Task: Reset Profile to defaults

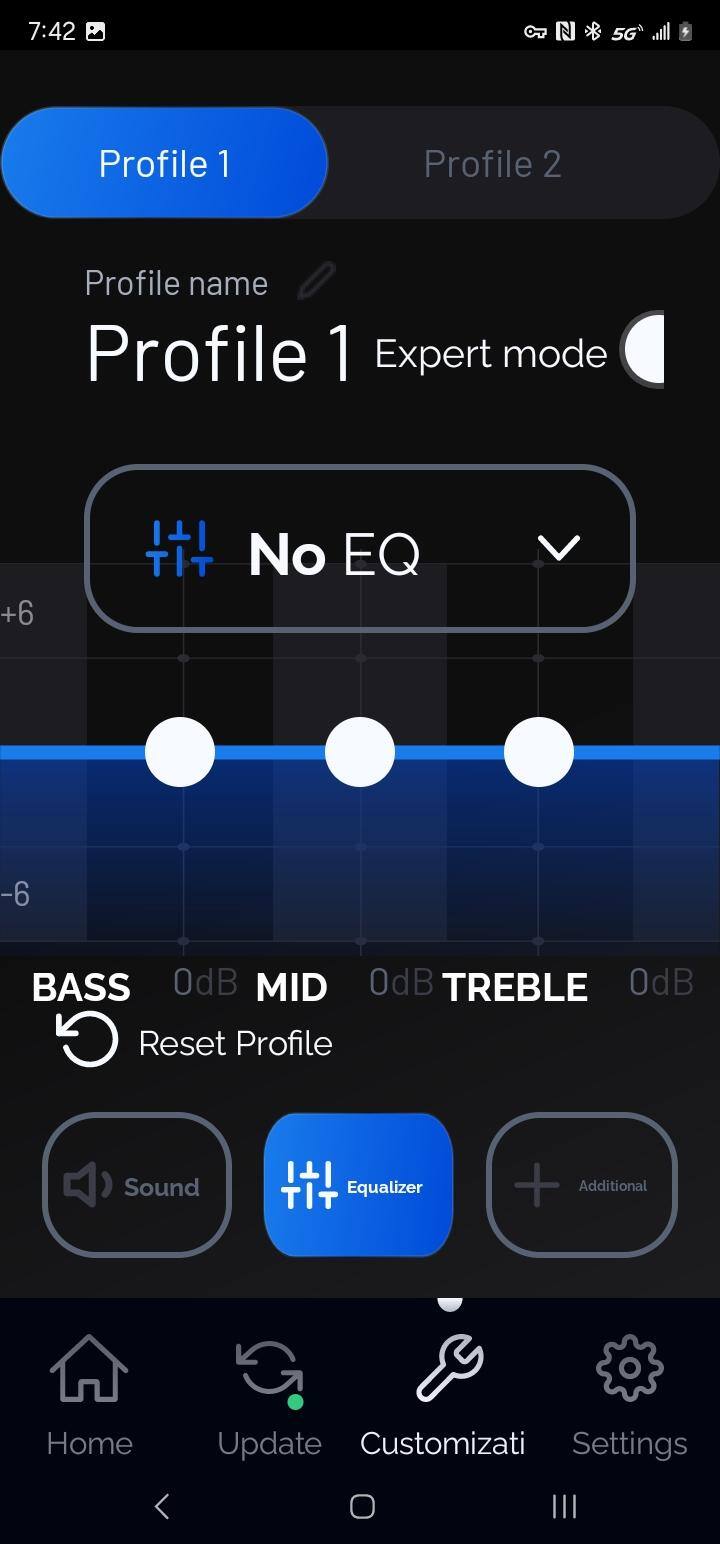Action: pos(196,1042)
